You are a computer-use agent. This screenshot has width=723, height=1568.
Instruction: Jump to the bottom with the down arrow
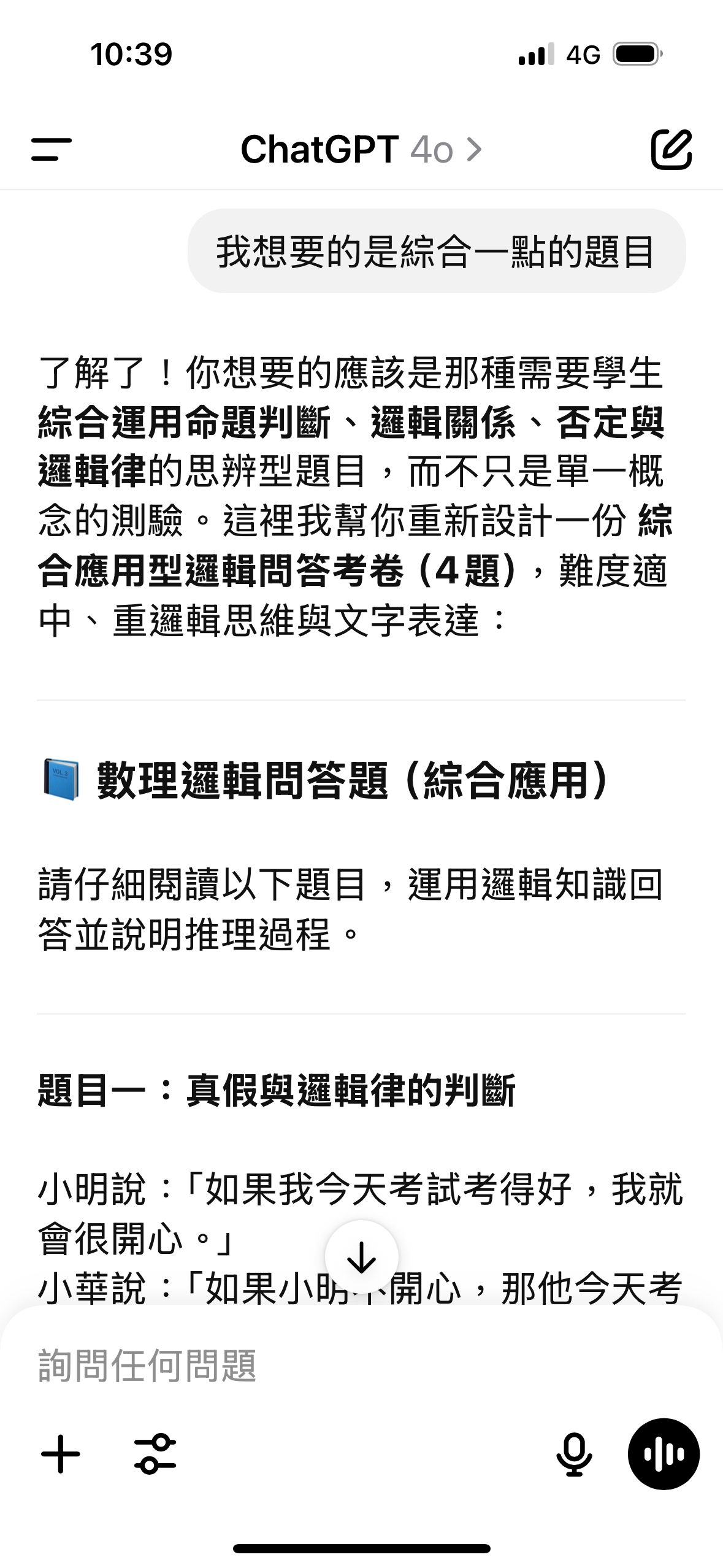pyautogui.click(x=361, y=1258)
